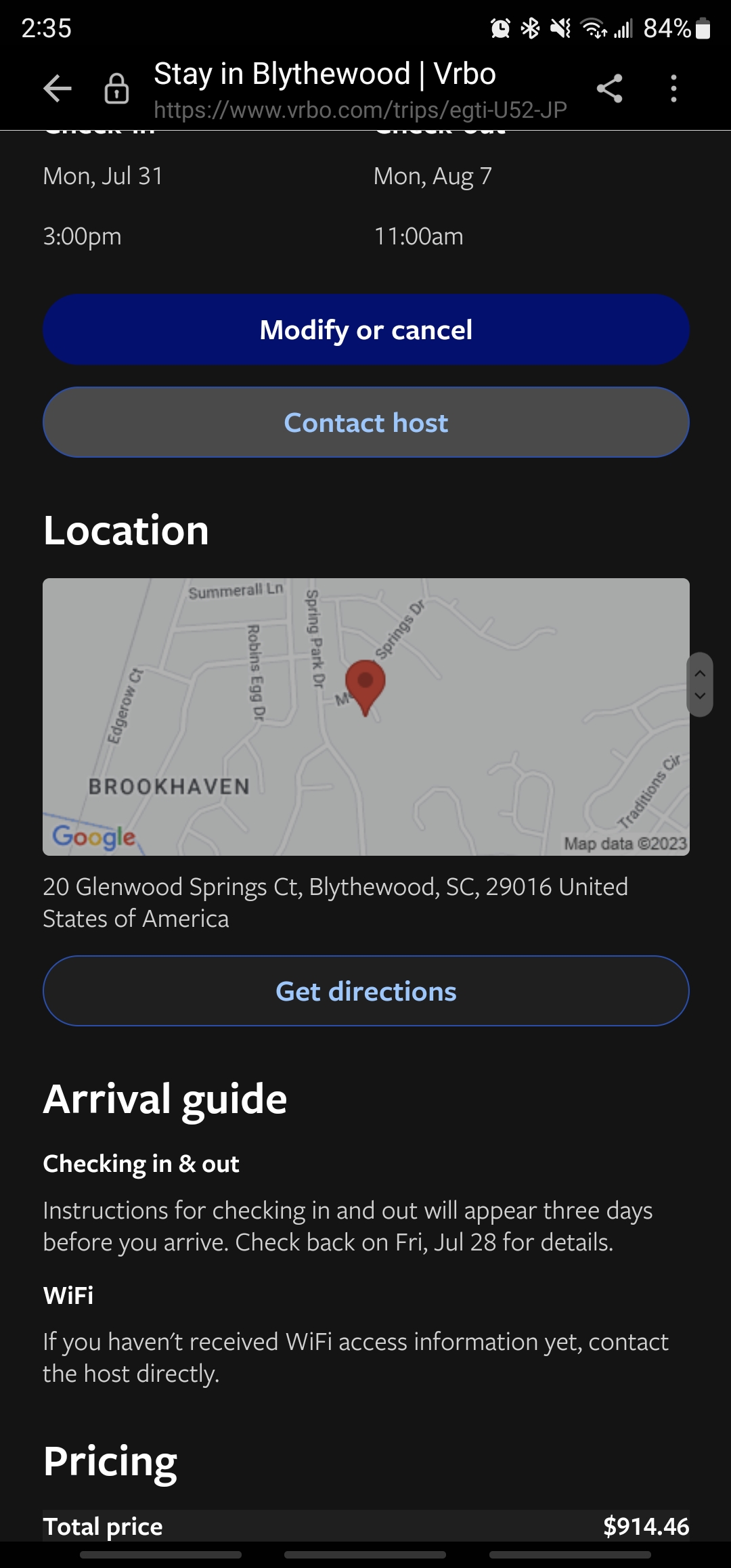Get directions to the property
This screenshot has height=1568, width=731.
366,991
